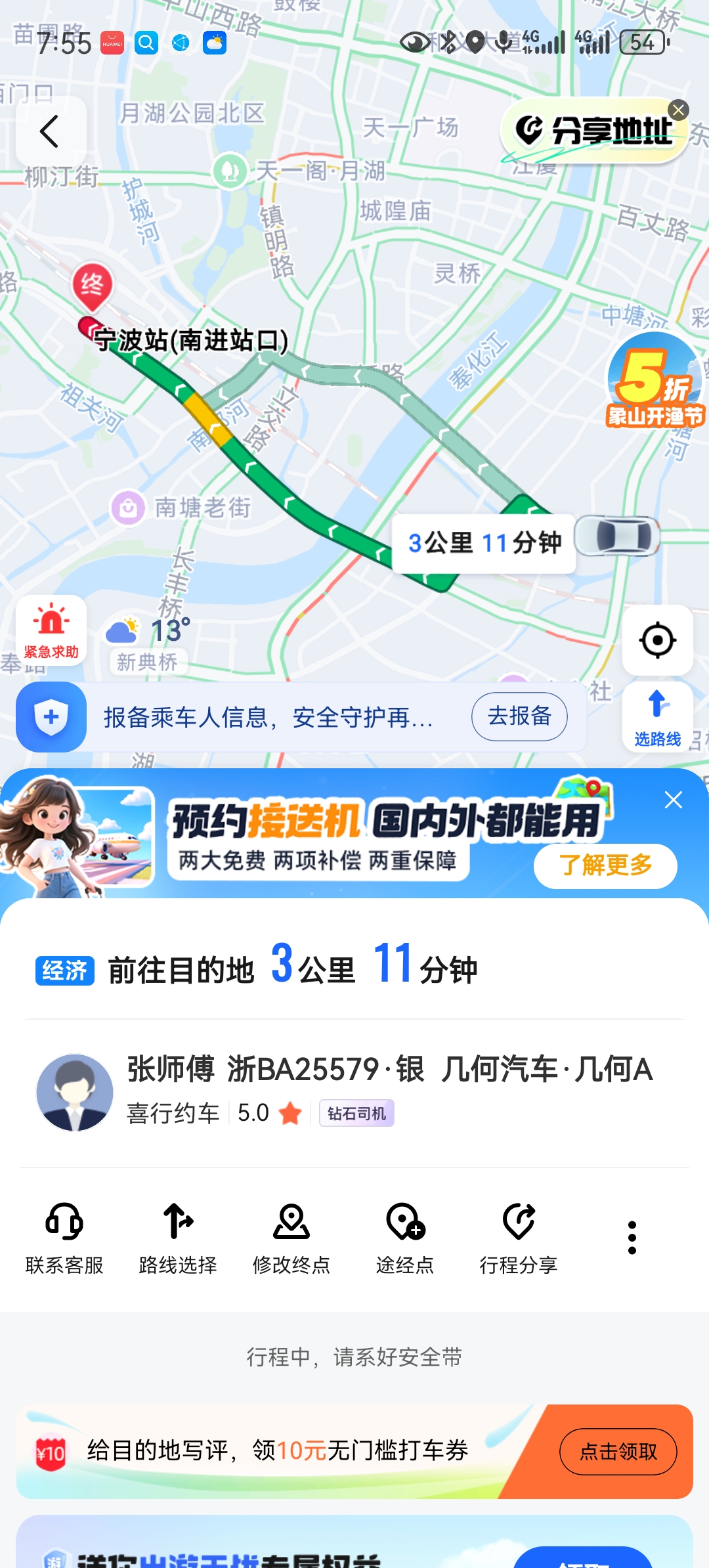
Task: Tap 点击领取 to claim the 10元 coupon
Action: tap(618, 1452)
